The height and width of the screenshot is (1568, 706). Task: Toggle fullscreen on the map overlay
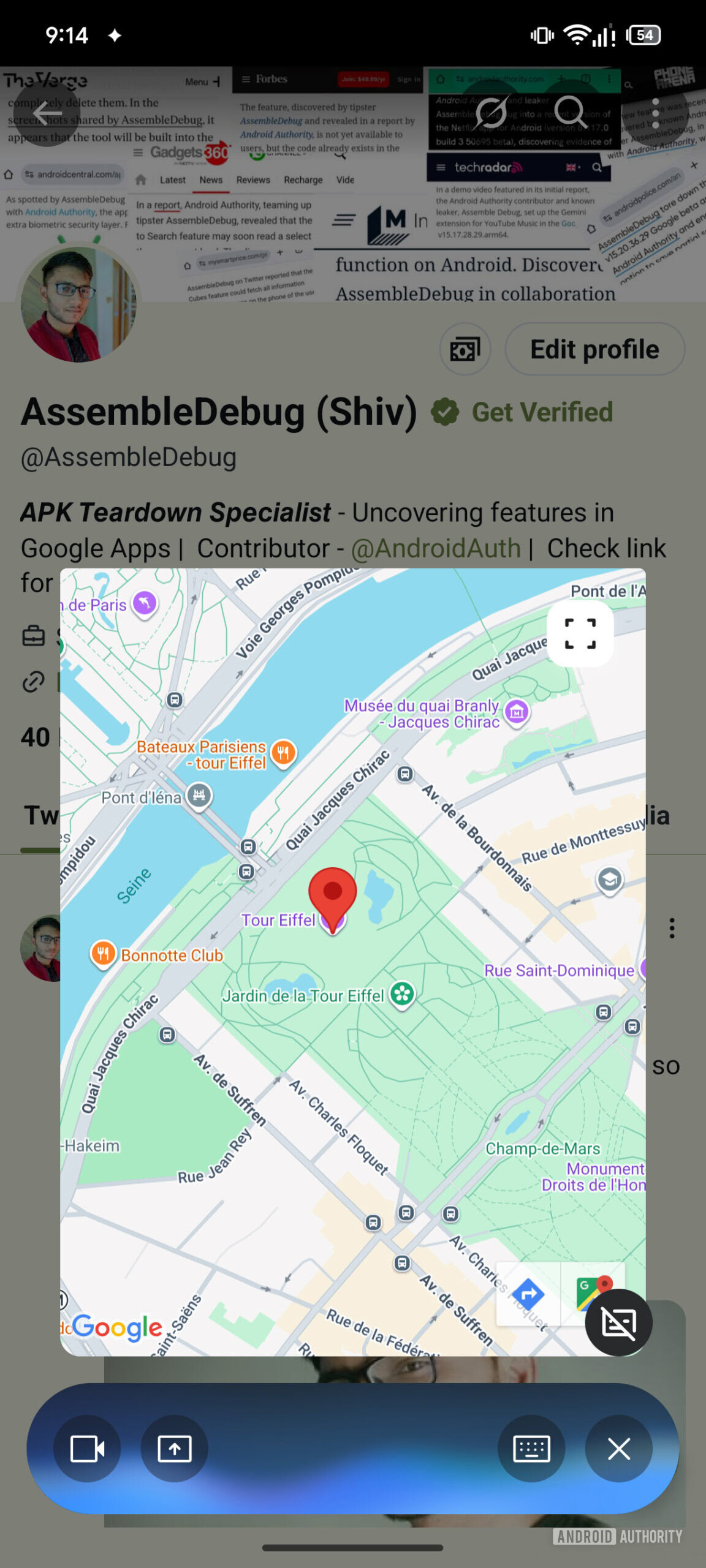(x=580, y=634)
